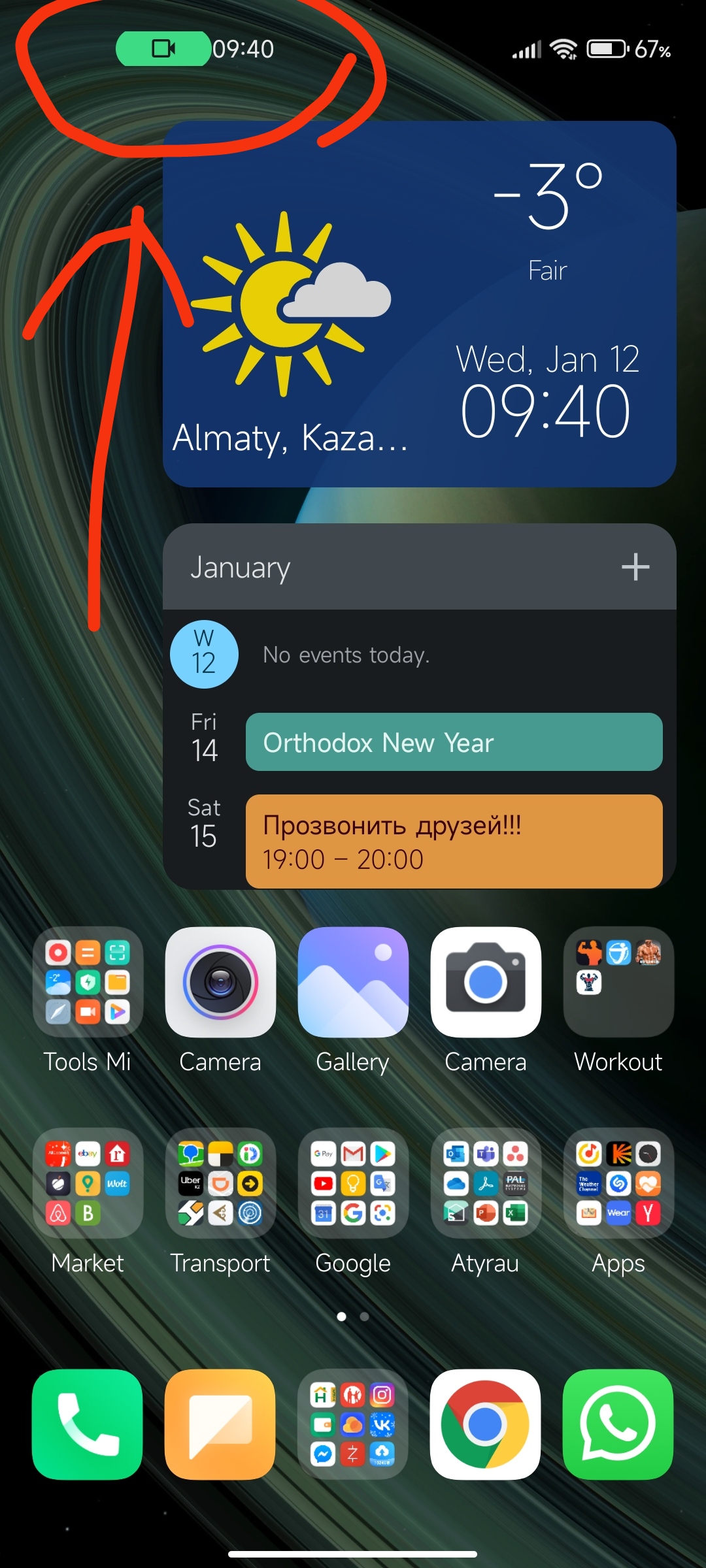Open the Transport folder

pyautogui.click(x=220, y=1183)
